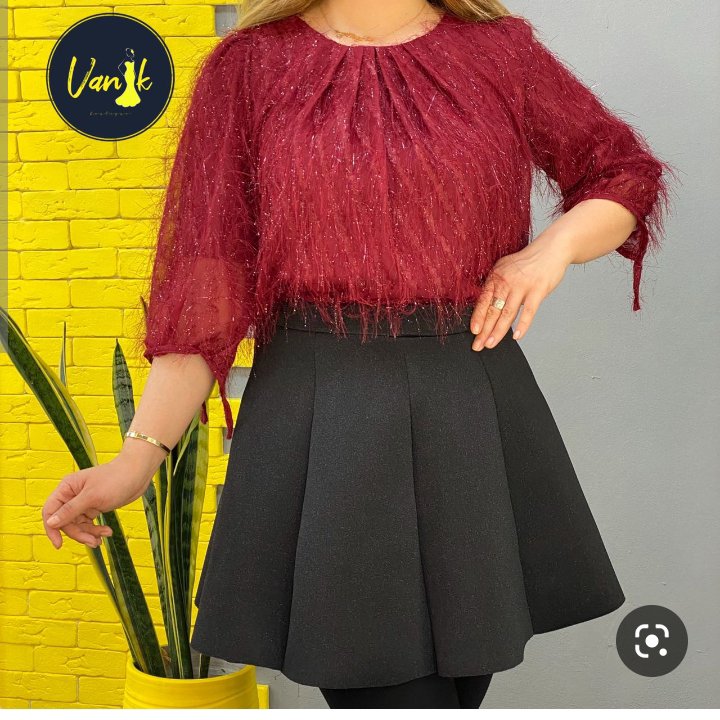Open visual search lens on the image
Image resolution: width=720 pixels, height=720 pixels.
(x=651, y=641)
